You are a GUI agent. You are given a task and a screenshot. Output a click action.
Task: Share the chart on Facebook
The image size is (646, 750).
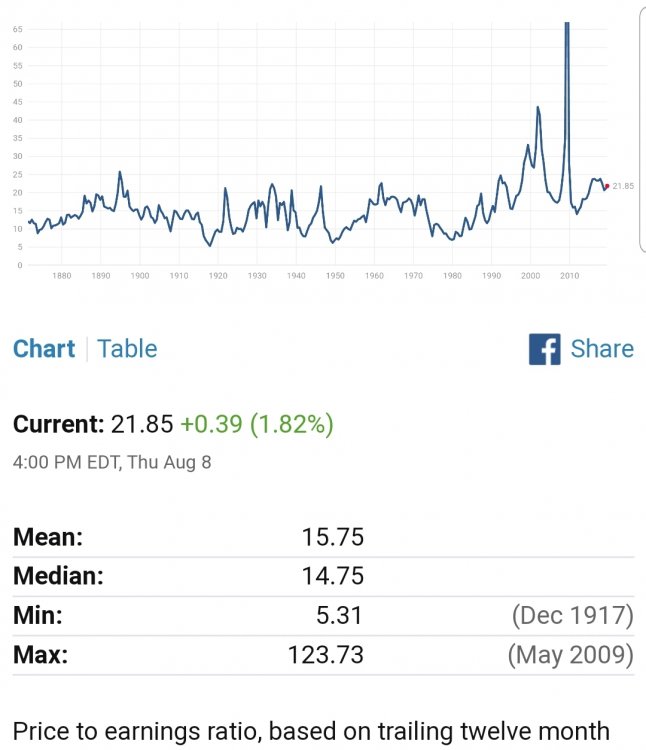[x=581, y=349]
